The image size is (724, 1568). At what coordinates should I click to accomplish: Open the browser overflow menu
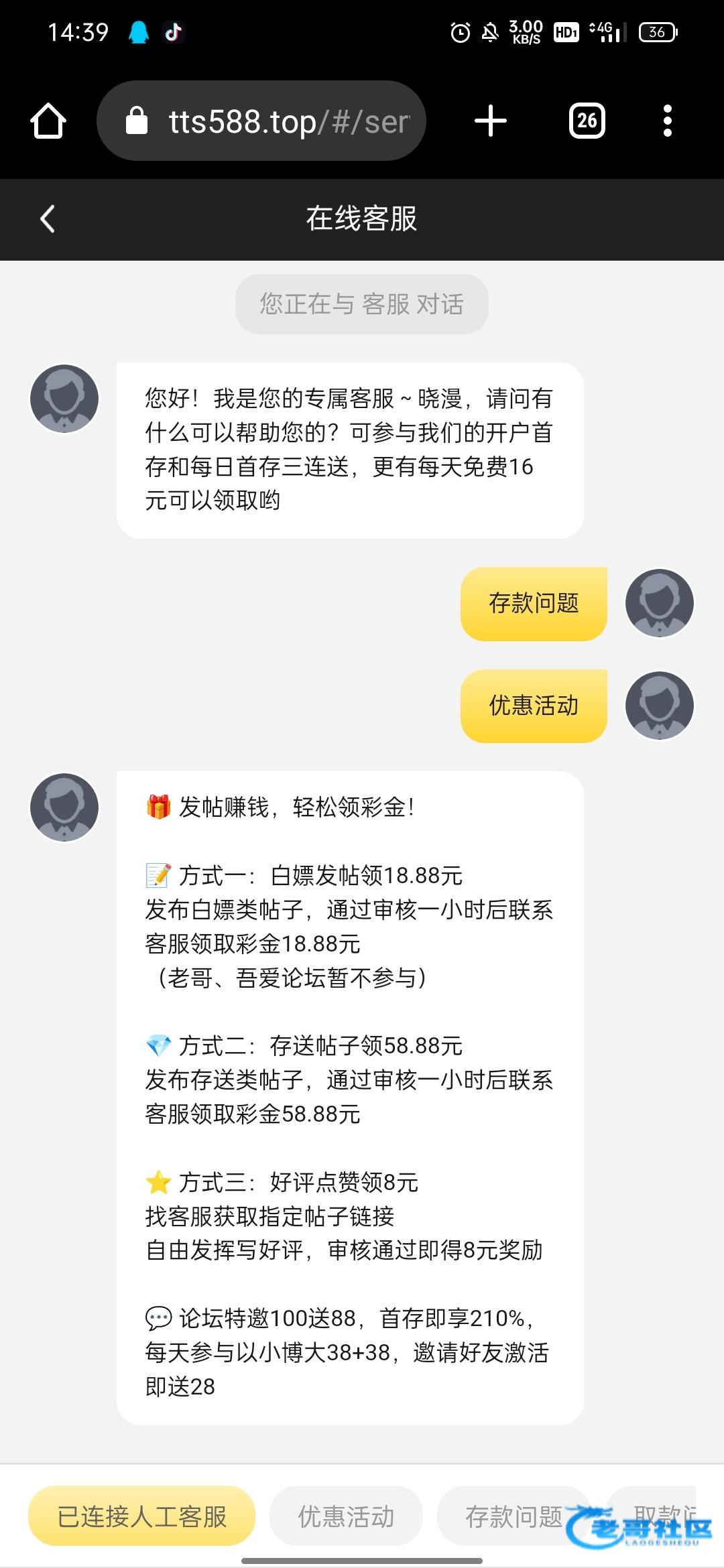pyautogui.click(x=667, y=121)
